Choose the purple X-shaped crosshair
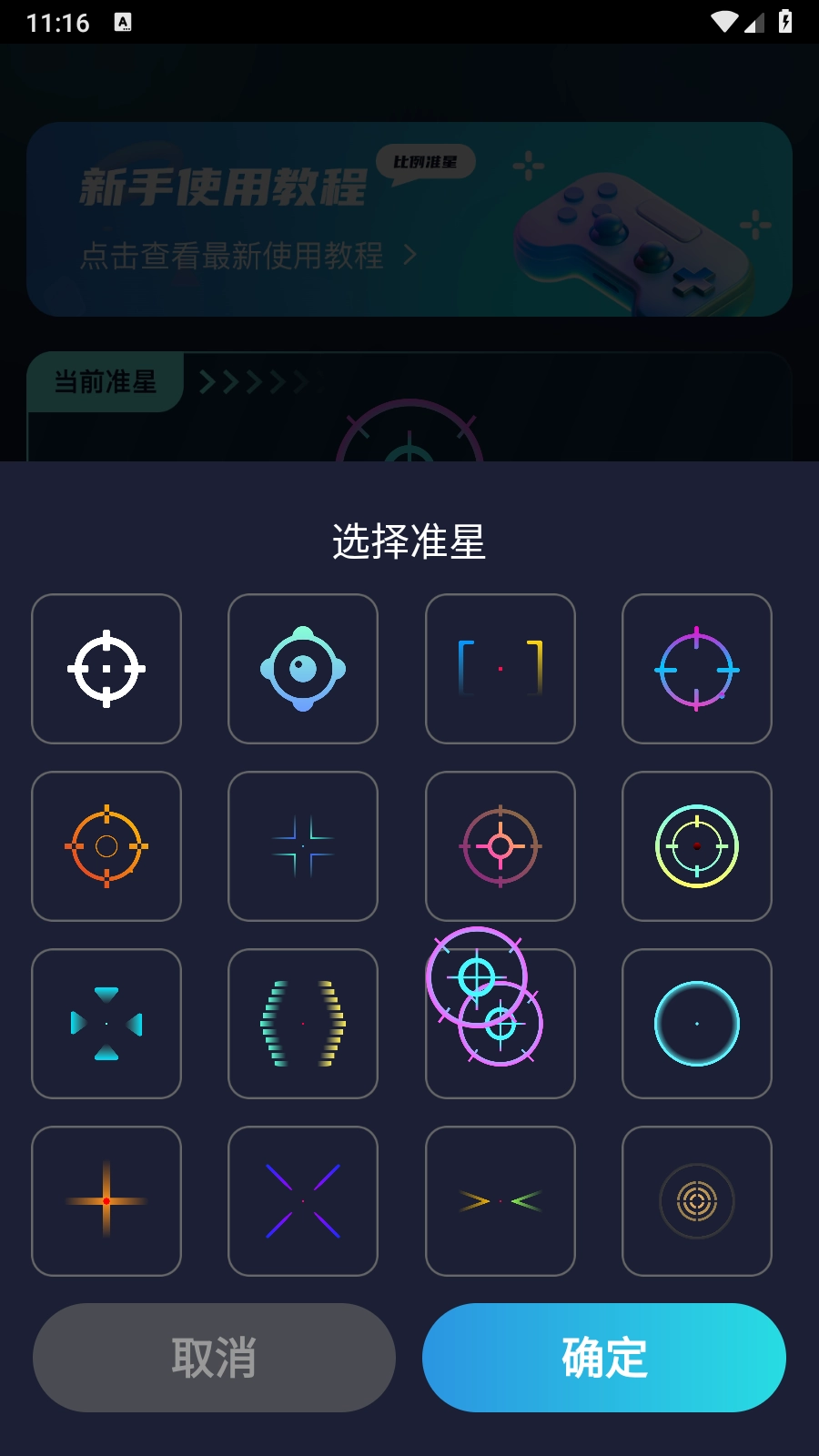819x1456 pixels. click(303, 1201)
